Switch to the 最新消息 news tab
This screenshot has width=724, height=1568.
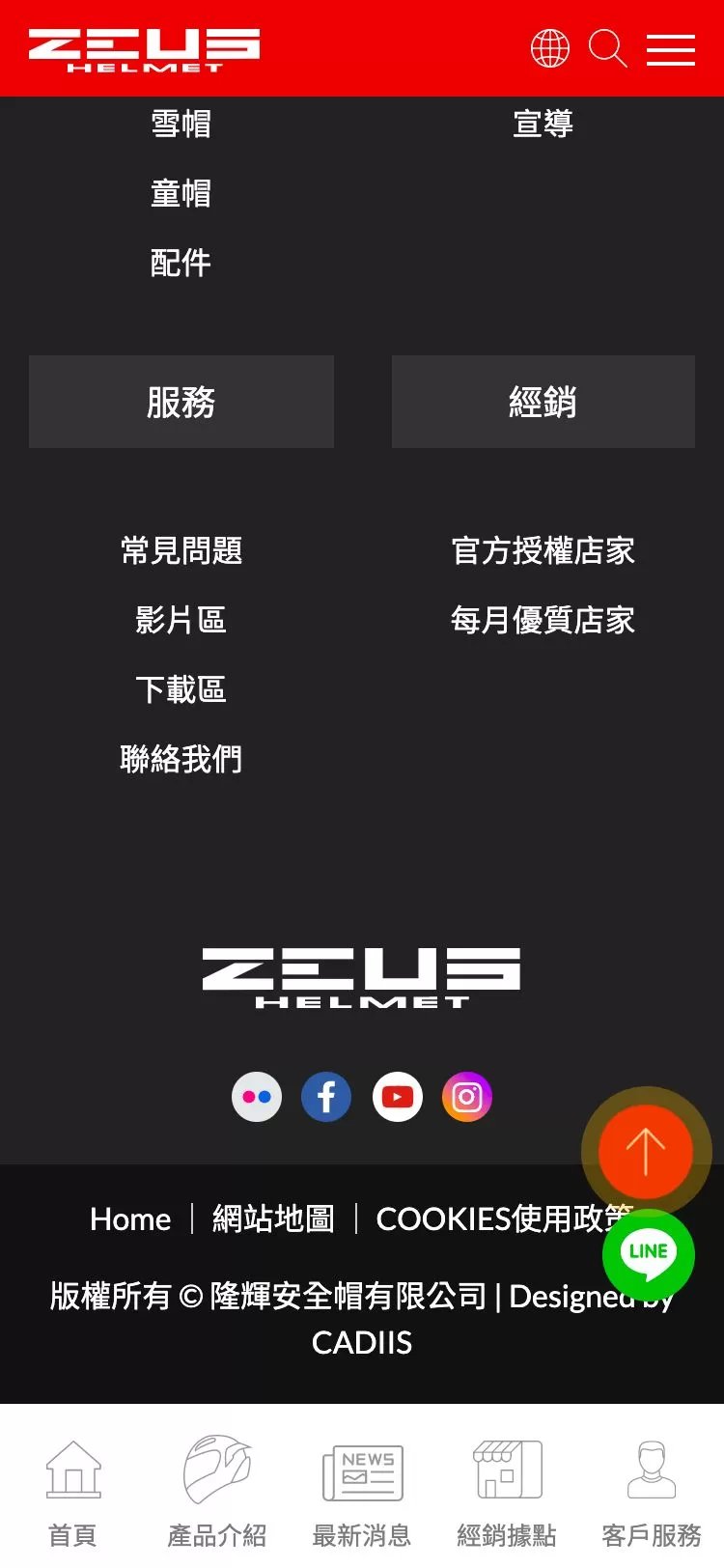coord(362,1492)
